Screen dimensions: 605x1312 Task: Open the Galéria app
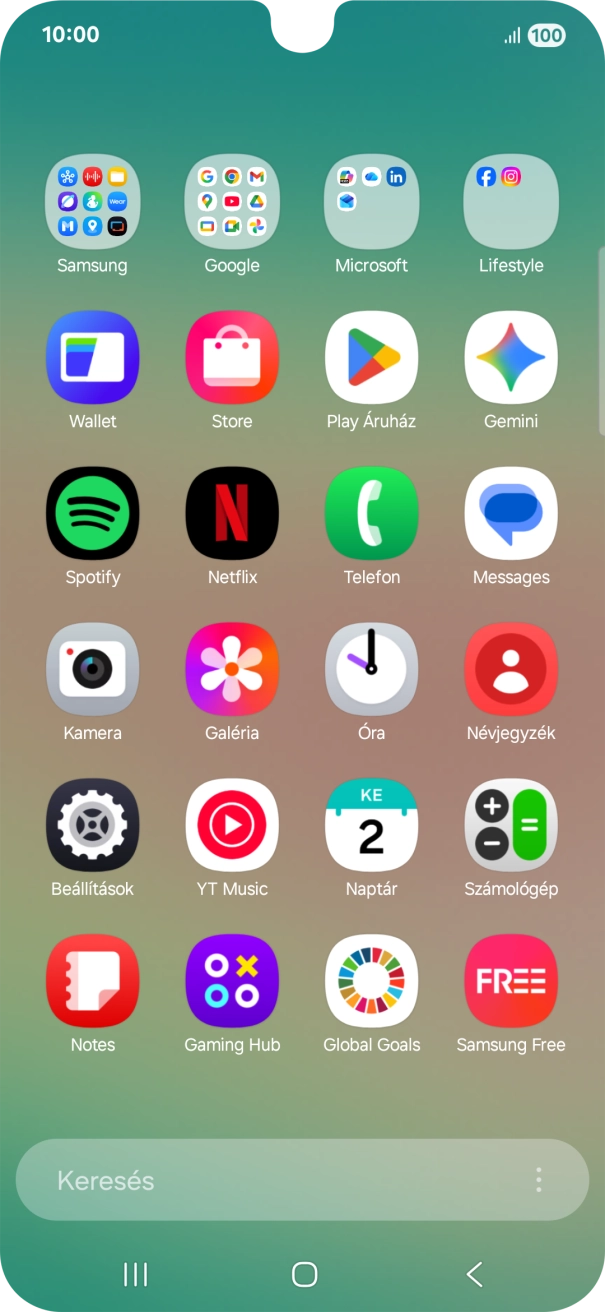pos(232,669)
